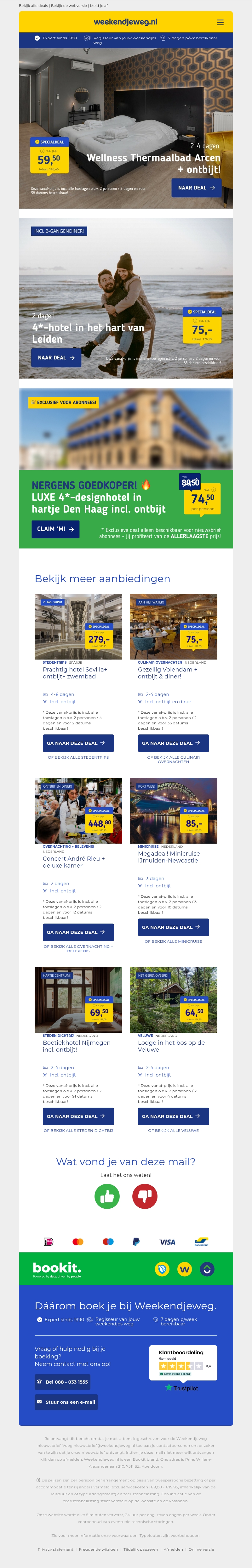The height and width of the screenshot is (1568, 252).
Task: Tap the Afmelden link in footer
Action: tap(173, 1550)
